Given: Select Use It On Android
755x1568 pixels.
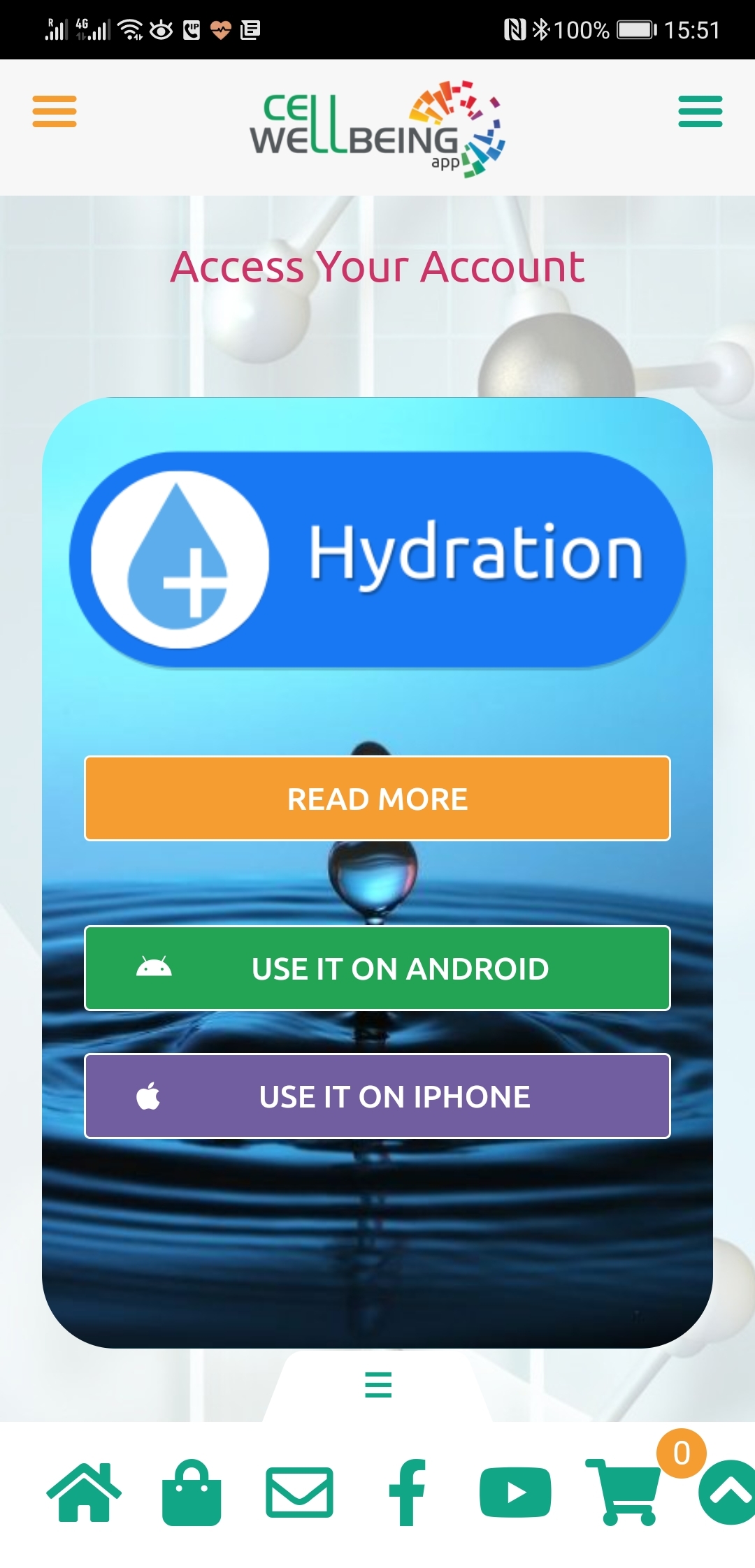Looking at the screenshot, I should tap(377, 968).
